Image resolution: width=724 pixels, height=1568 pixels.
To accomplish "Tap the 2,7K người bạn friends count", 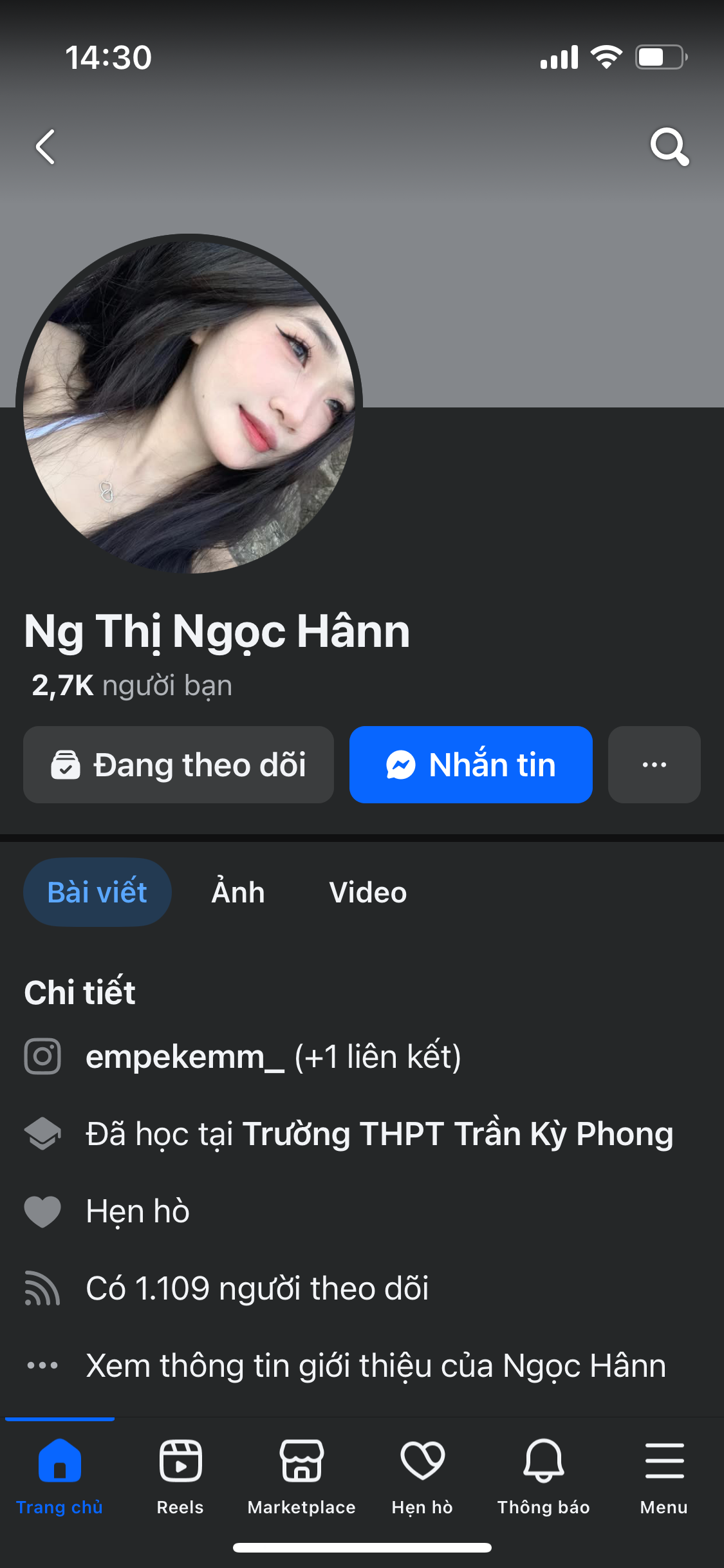I will (132, 686).
